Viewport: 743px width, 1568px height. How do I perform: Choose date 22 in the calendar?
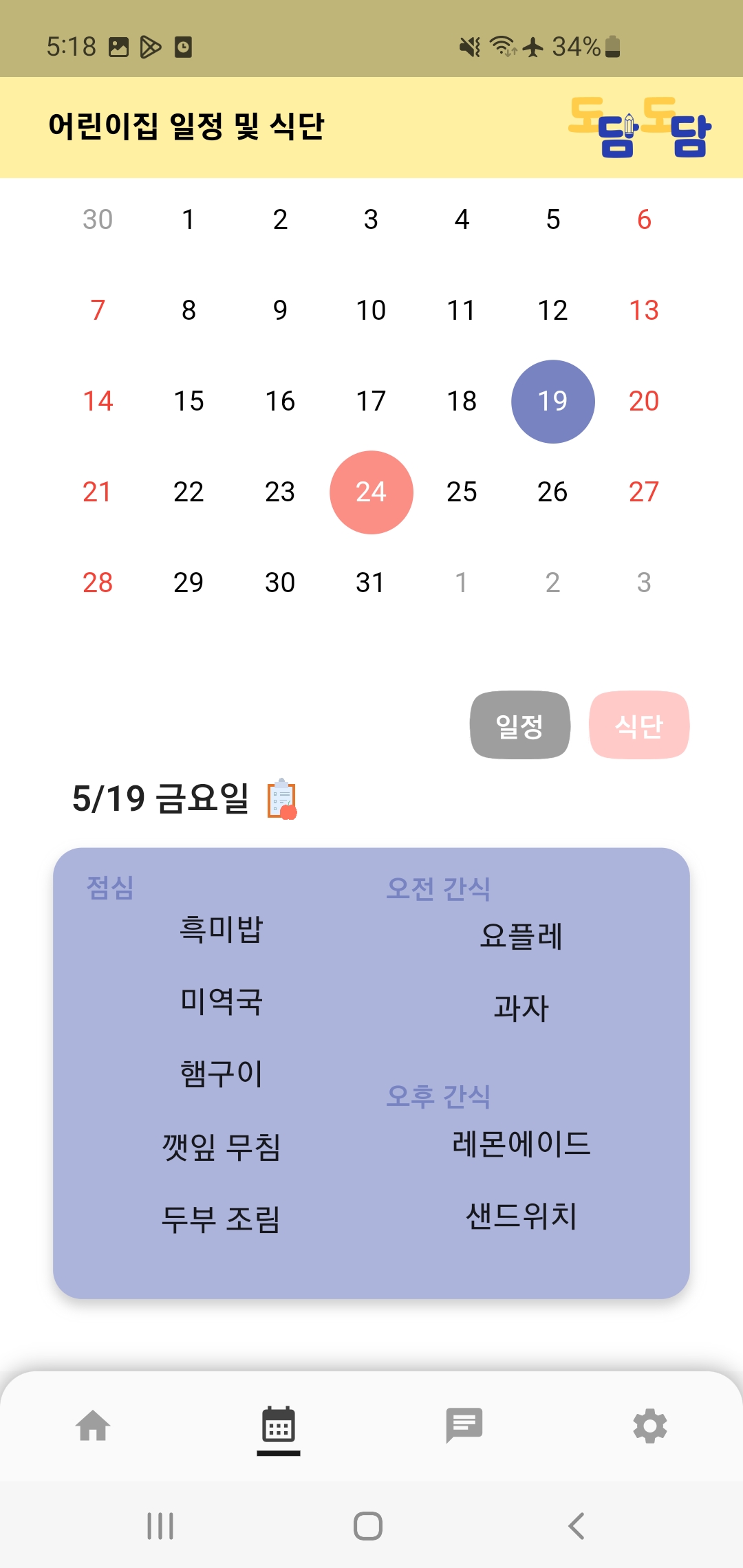pos(189,492)
